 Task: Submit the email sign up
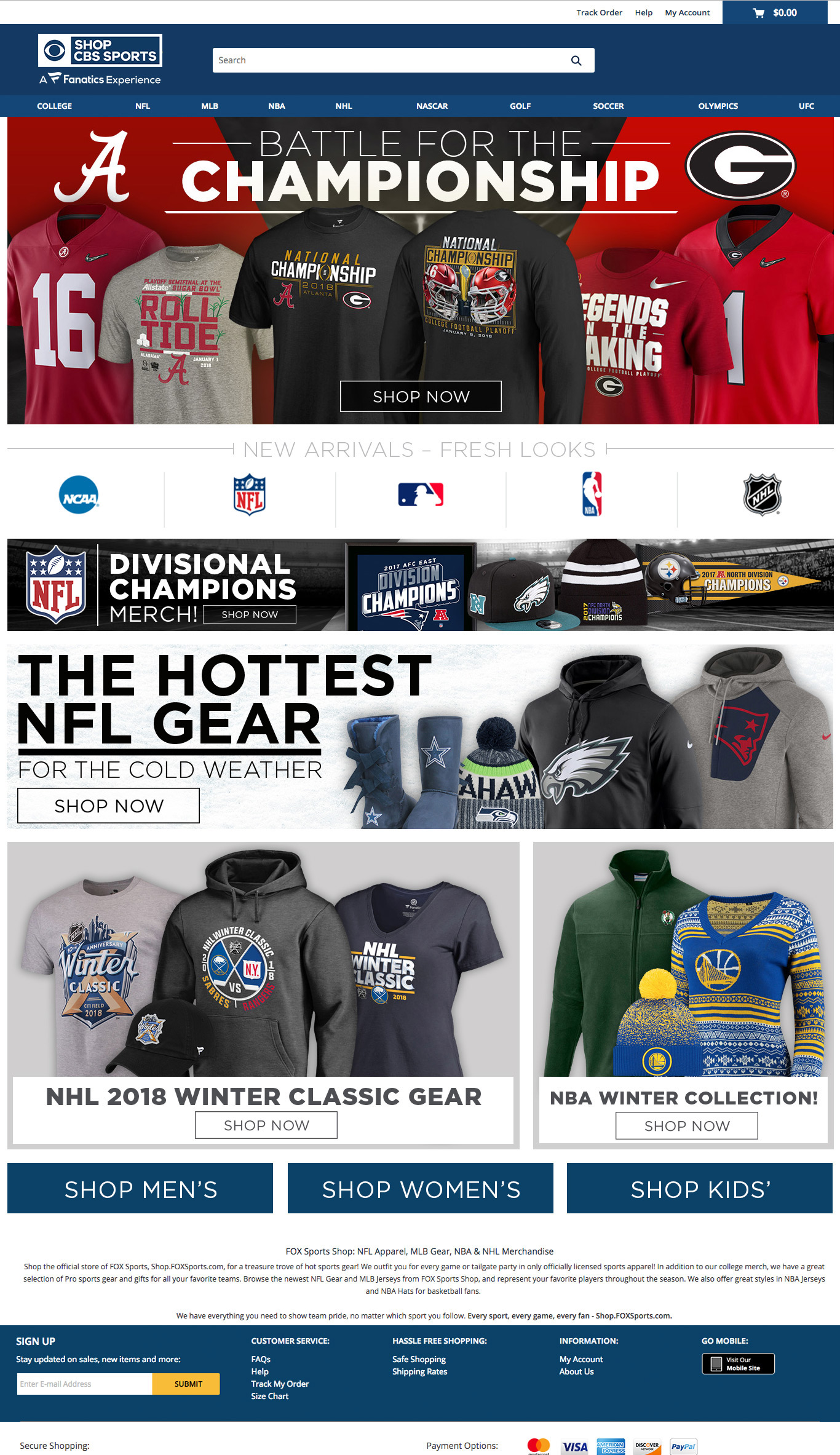tap(188, 1384)
